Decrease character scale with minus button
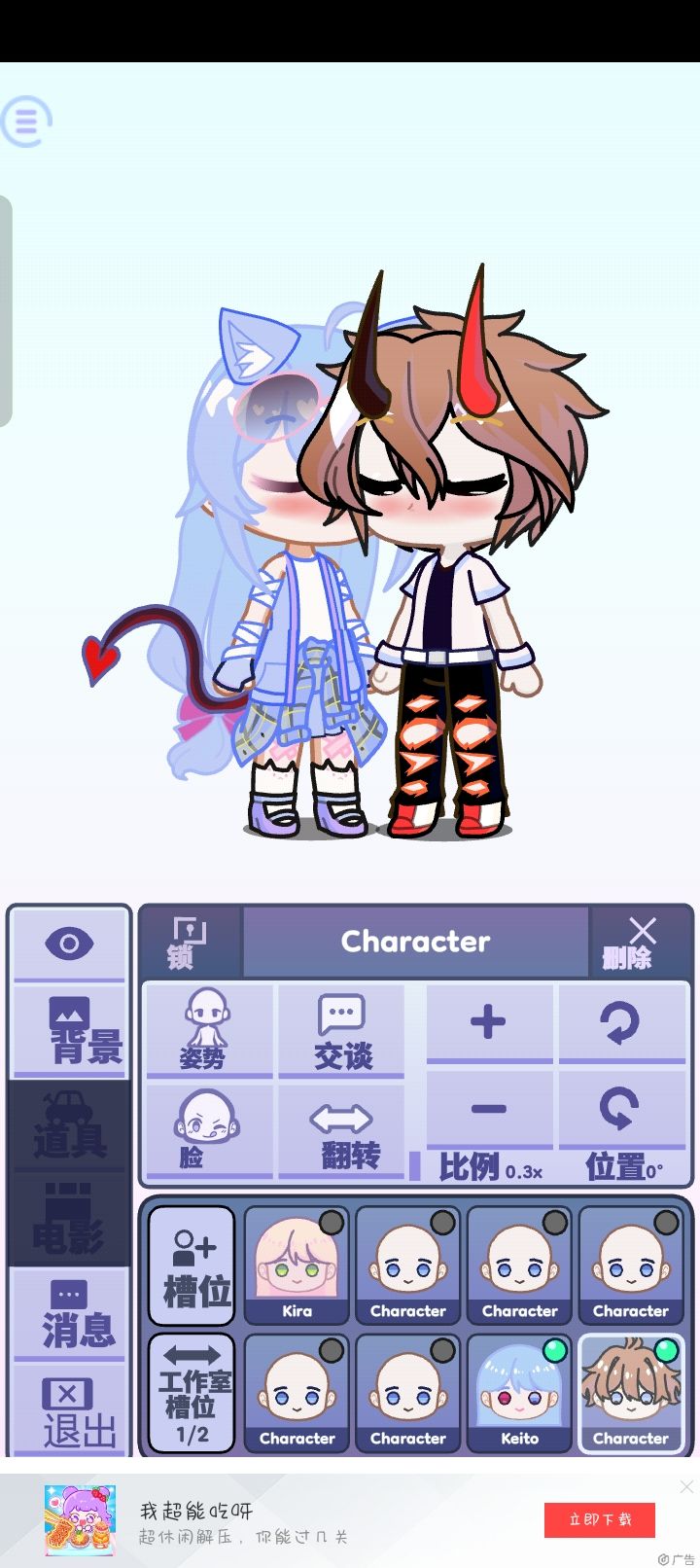Viewport: 700px width, 1568px height. [489, 1109]
